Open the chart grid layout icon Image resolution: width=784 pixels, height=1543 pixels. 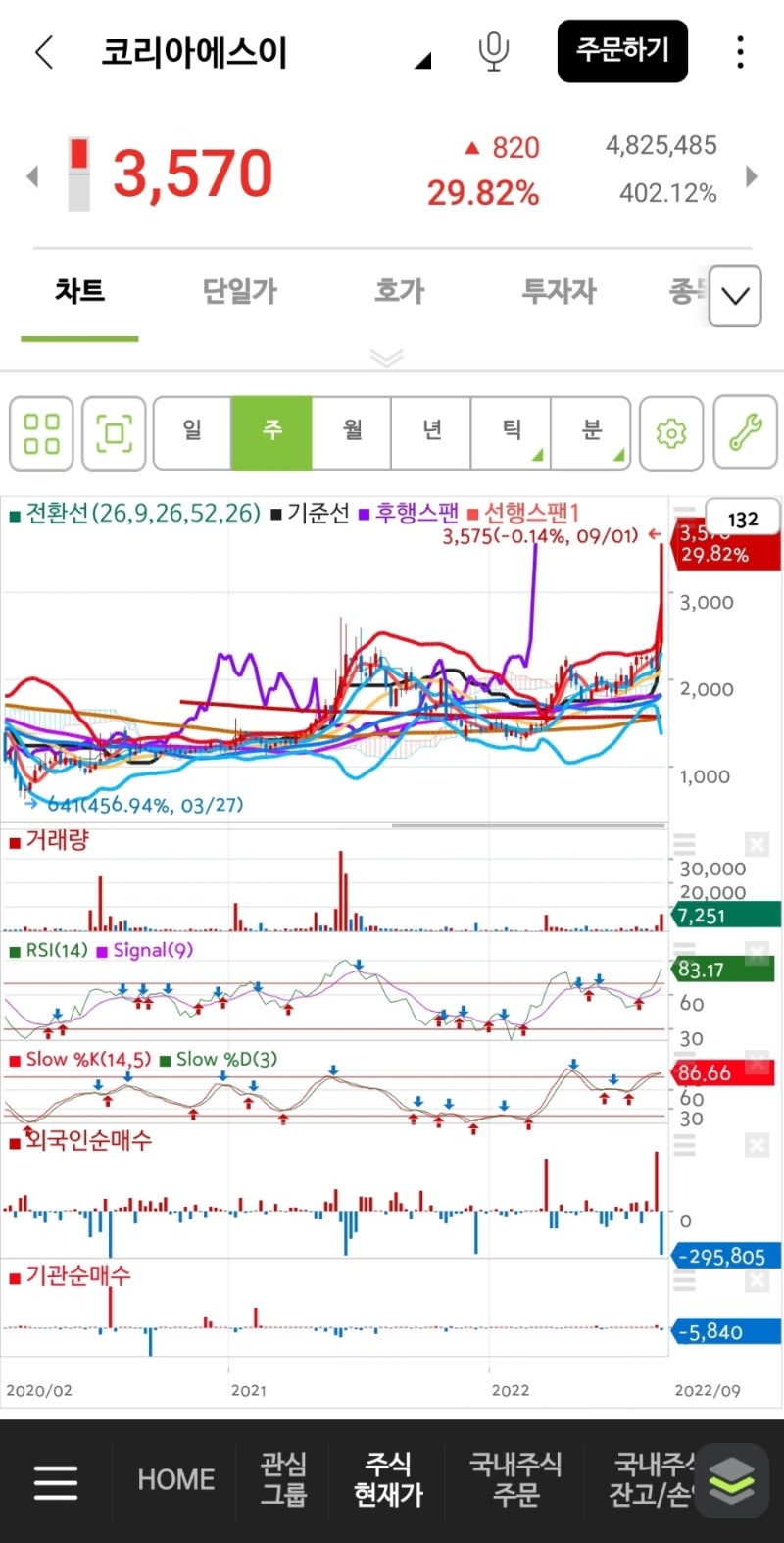click(41, 433)
